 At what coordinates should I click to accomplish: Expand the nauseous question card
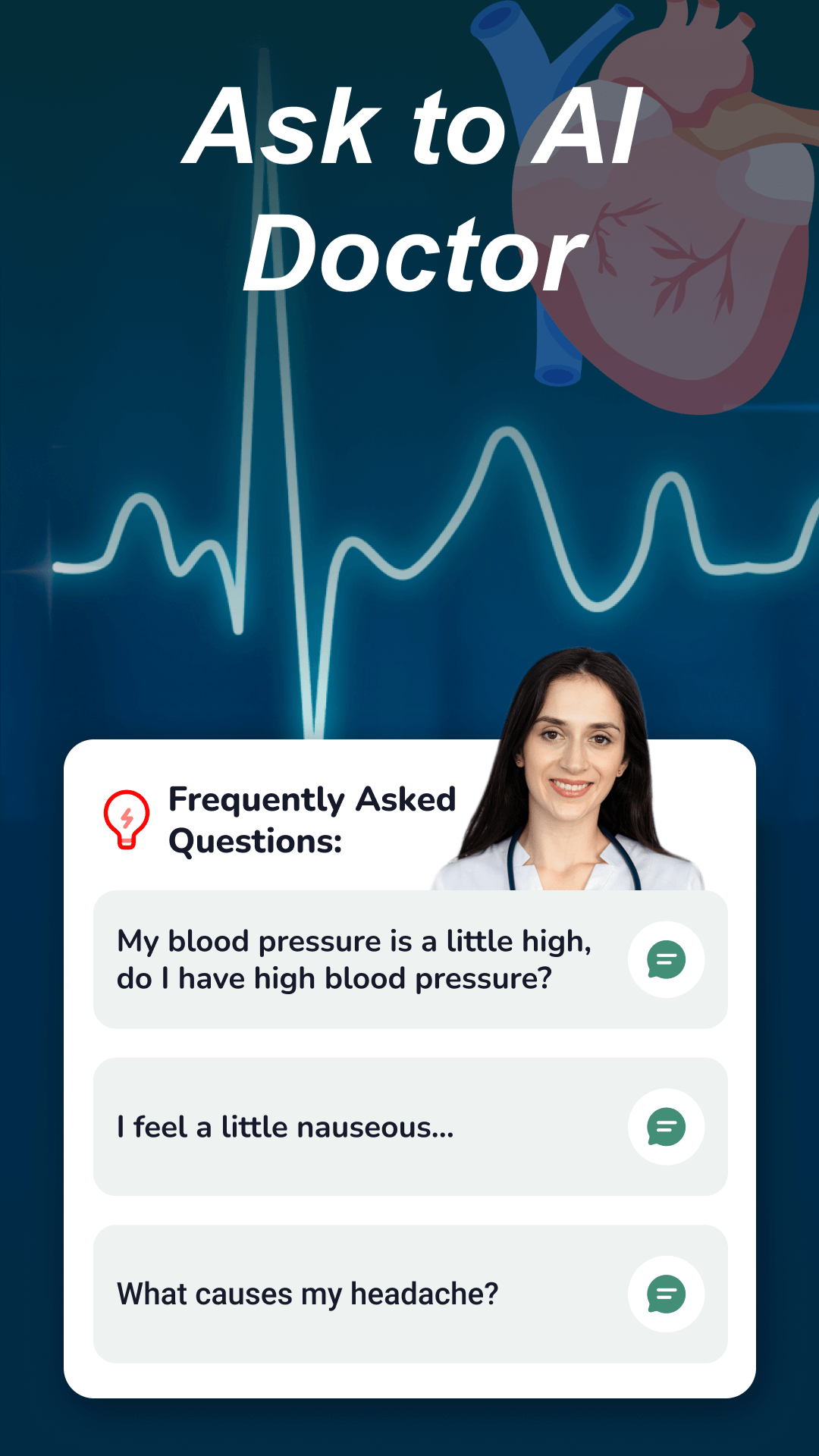click(x=409, y=1128)
